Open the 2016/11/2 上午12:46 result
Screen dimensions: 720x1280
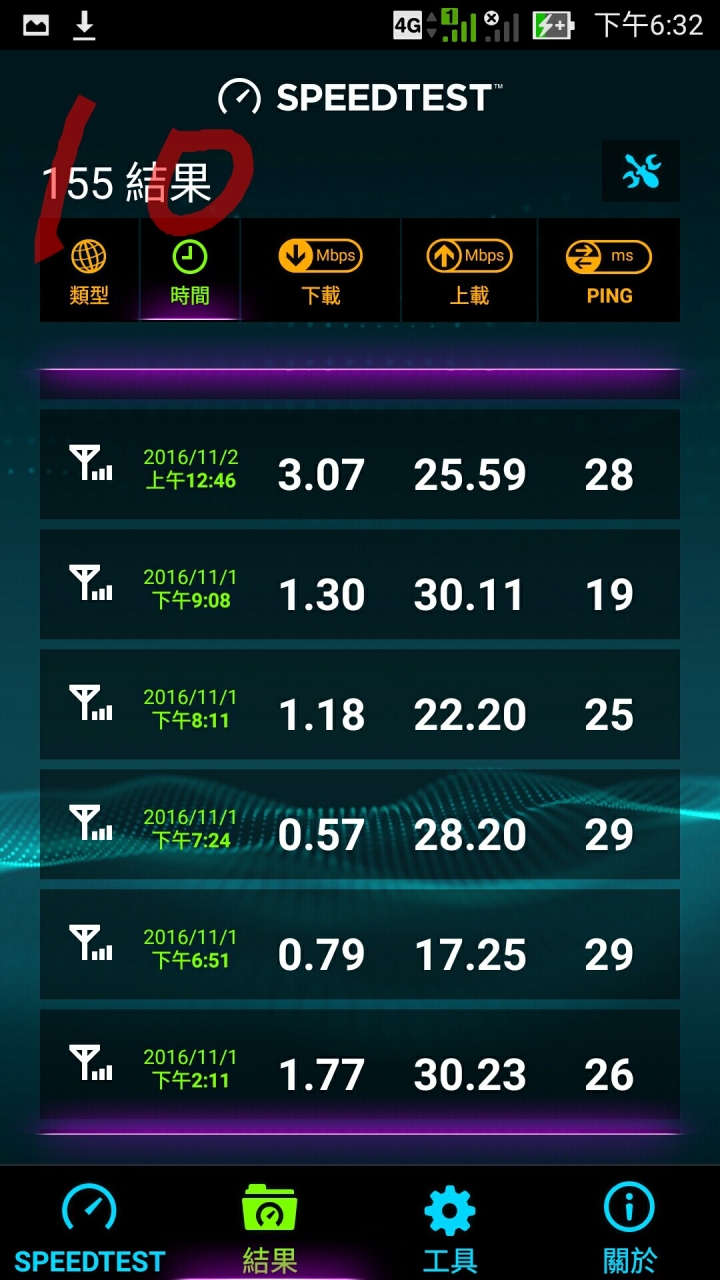360,464
